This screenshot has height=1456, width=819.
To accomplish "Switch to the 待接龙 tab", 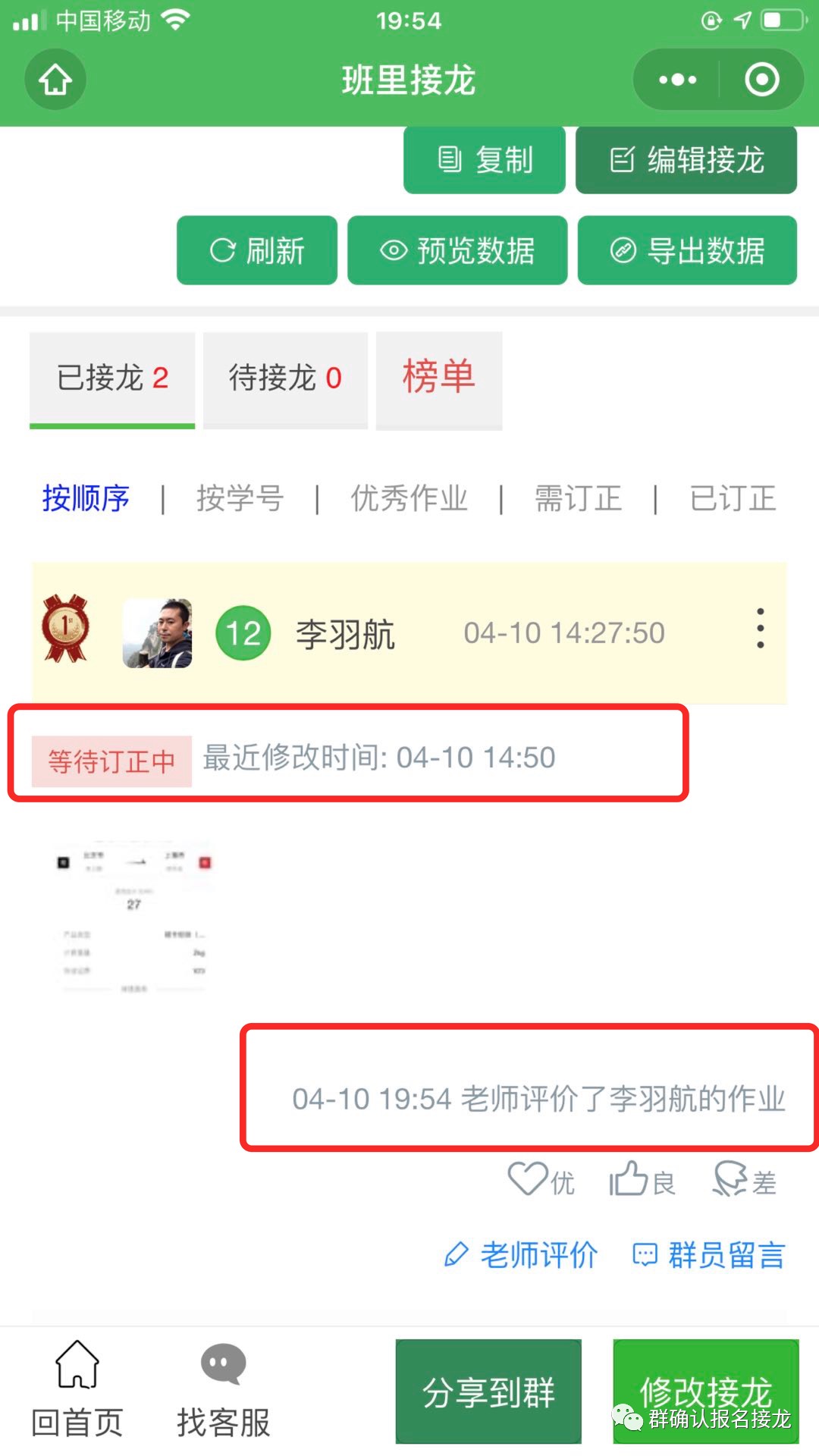I will [x=285, y=378].
